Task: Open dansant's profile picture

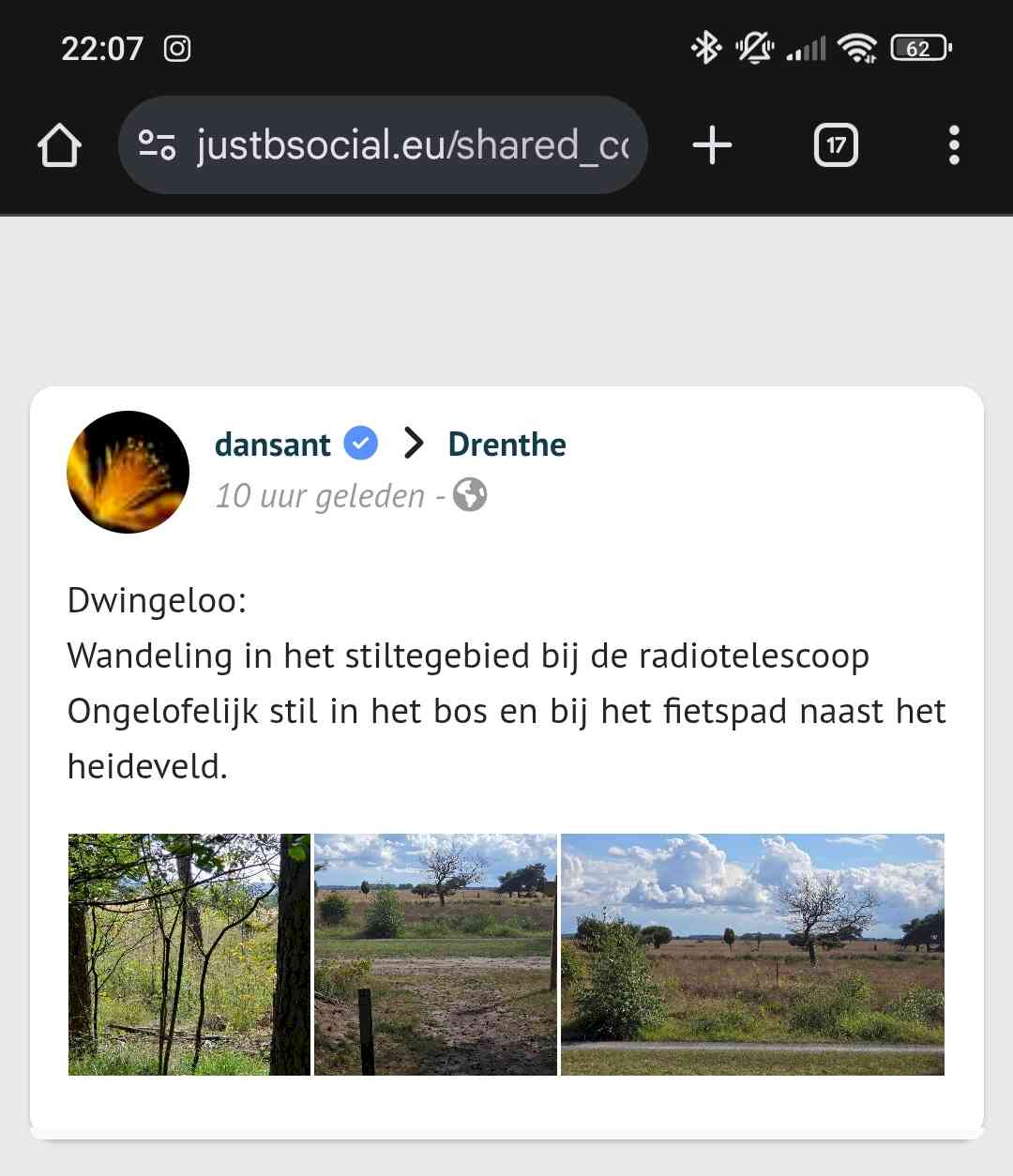Action: coord(128,472)
